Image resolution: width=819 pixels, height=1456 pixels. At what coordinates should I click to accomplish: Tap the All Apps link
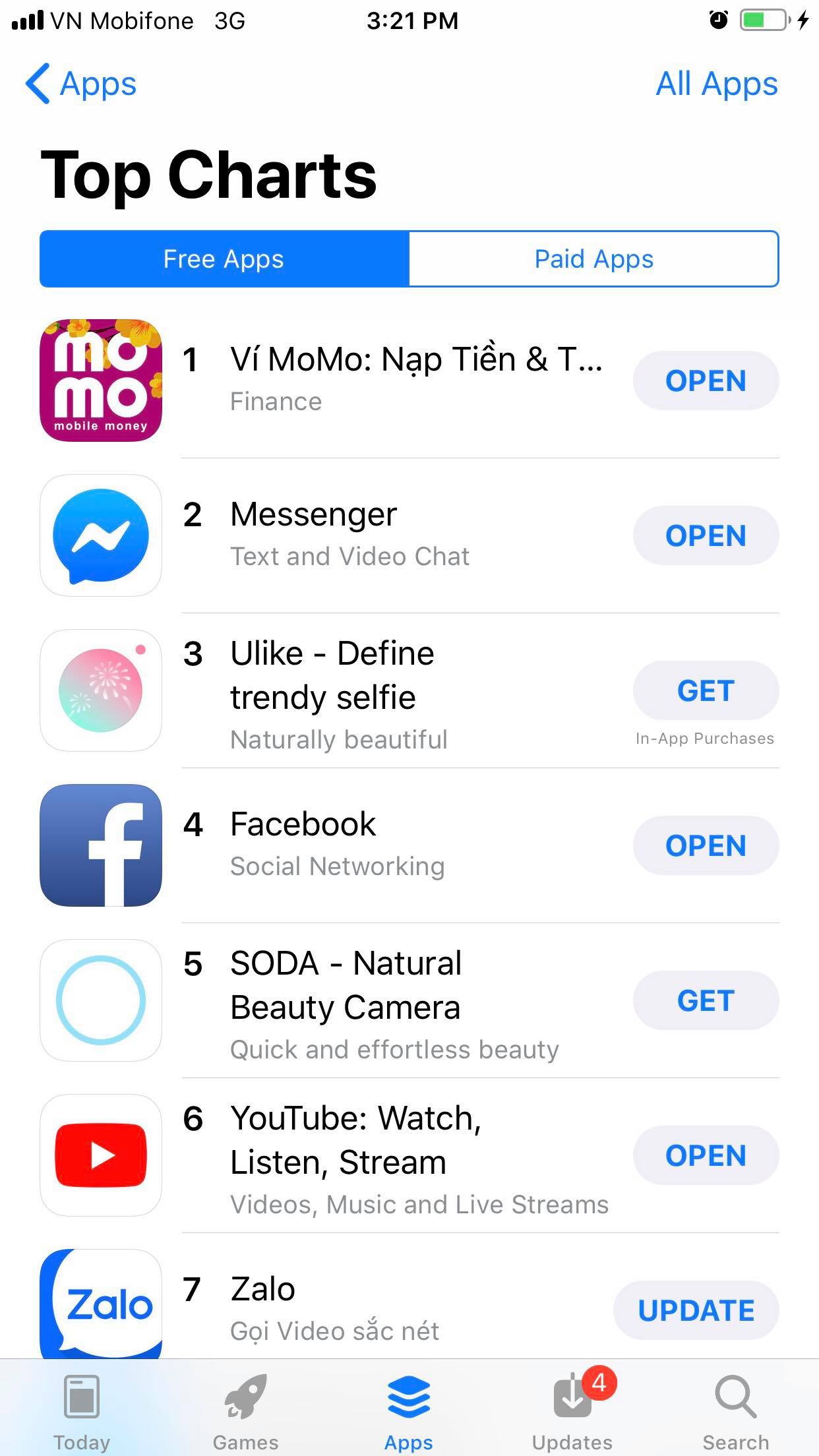[x=717, y=84]
